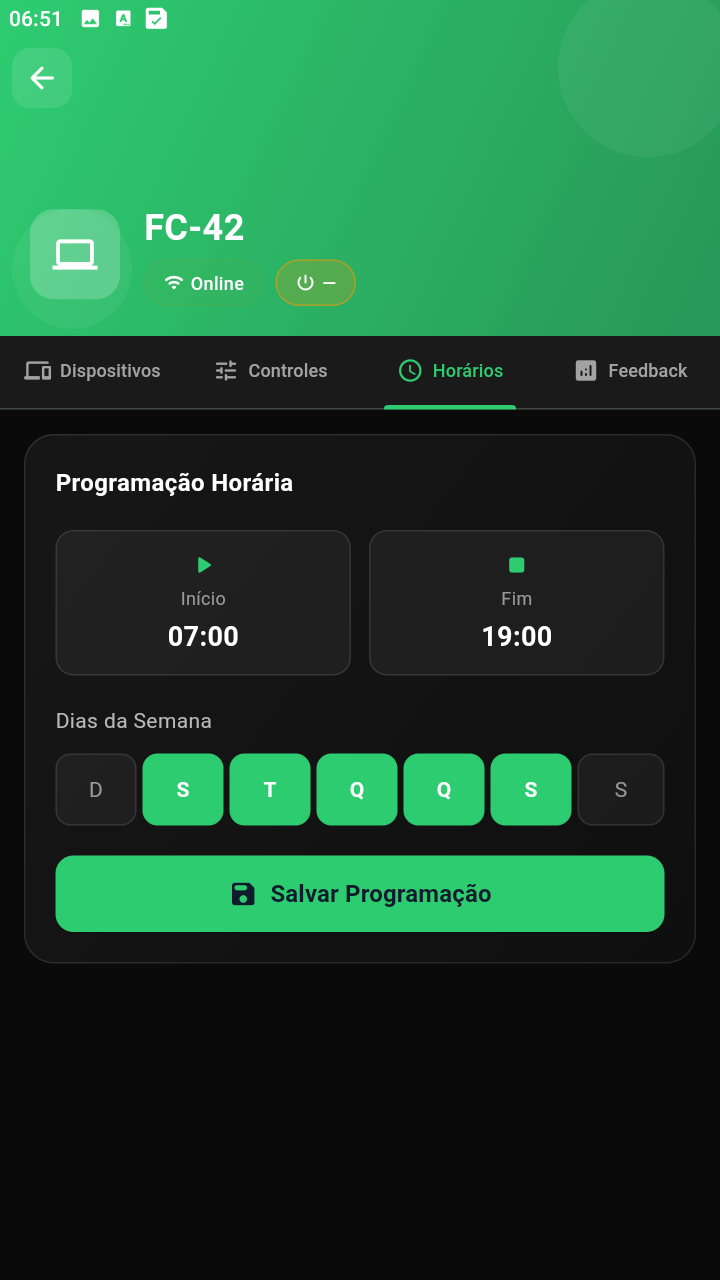The width and height of the screenshot is (720, 1280).
Task: Disable the Q day for Wednesday
Action: [x=356, y=789]
